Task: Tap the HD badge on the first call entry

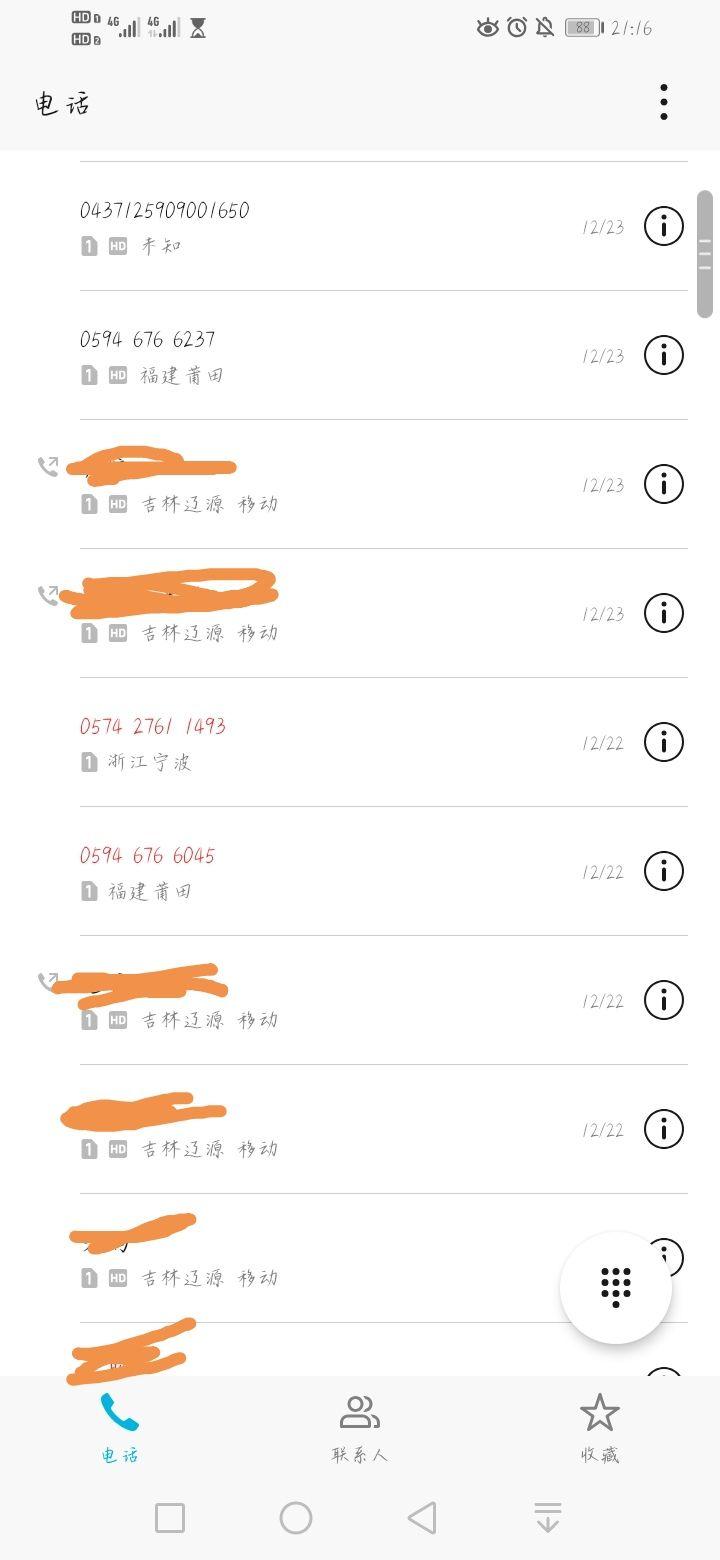Action: [x=117, y=246]
